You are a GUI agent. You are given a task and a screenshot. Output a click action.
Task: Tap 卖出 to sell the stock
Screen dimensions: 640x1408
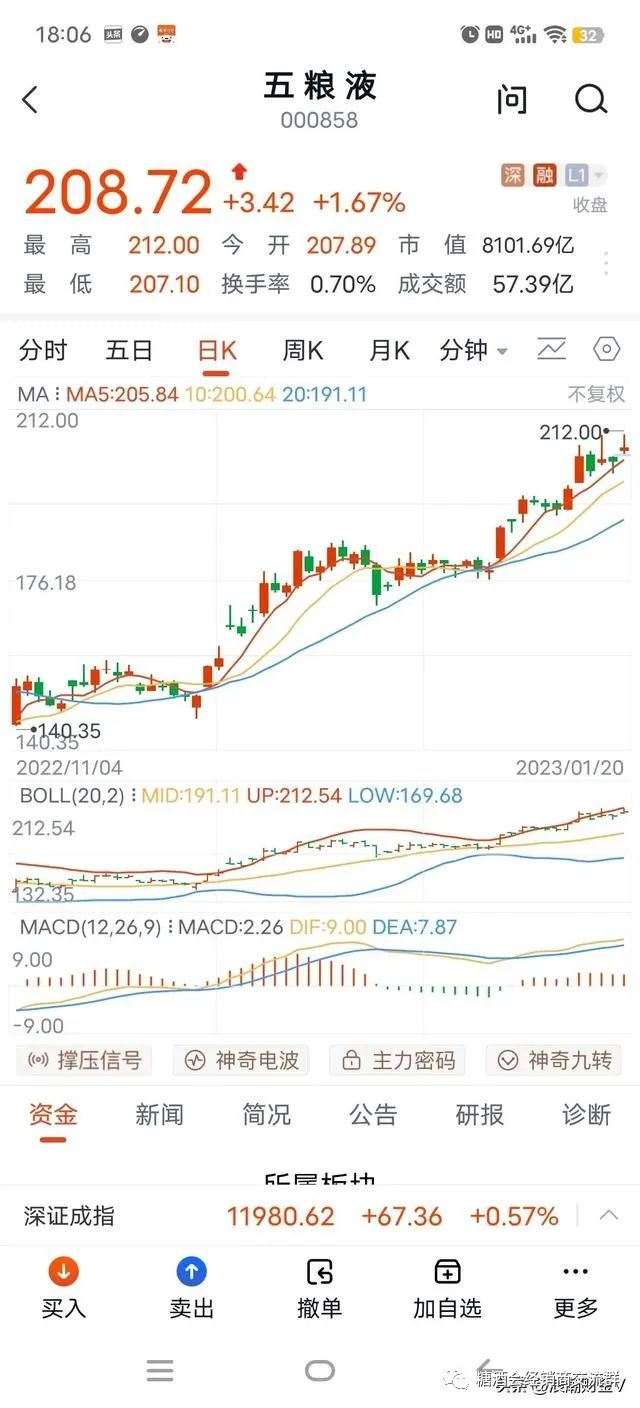[x=191, y=1288]
